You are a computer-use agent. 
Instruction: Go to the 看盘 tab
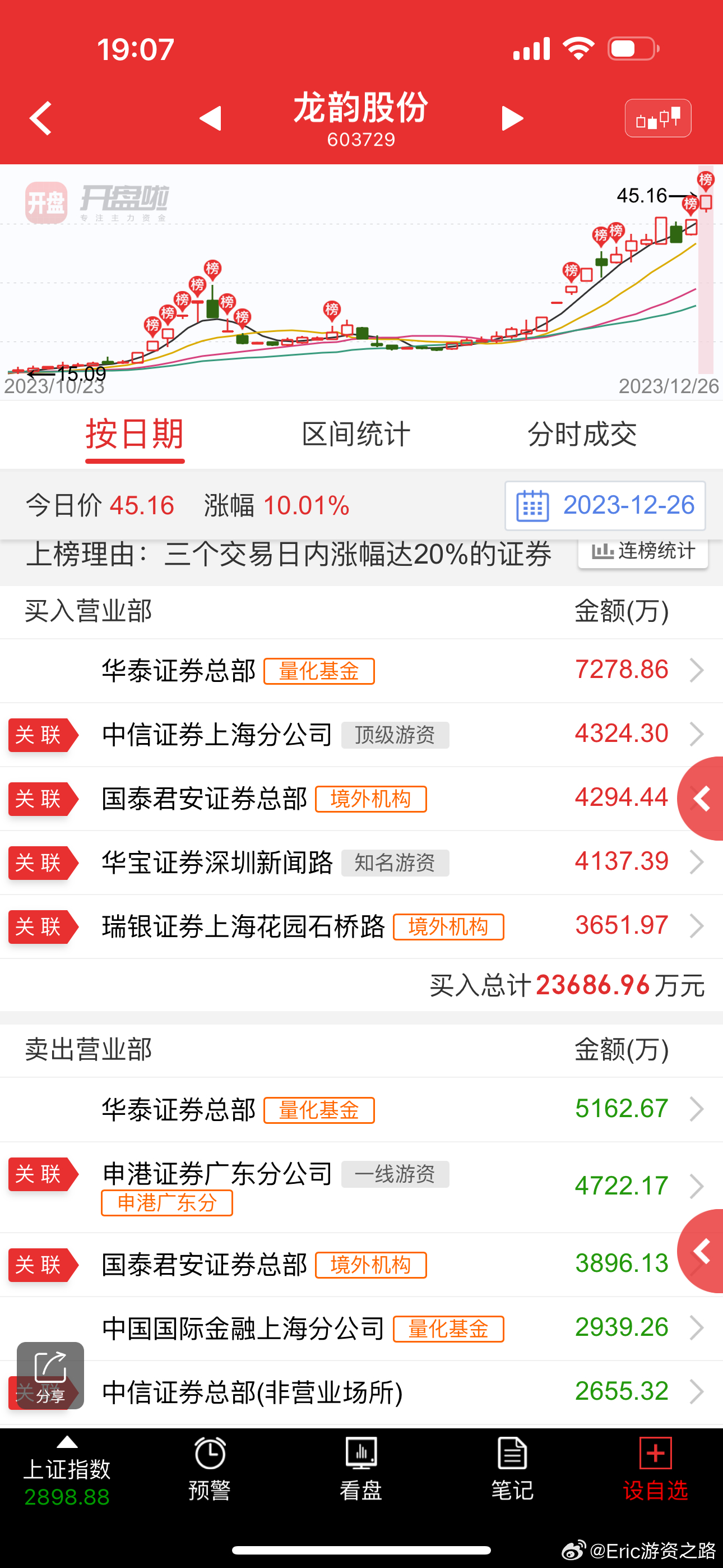(361, 1468)
